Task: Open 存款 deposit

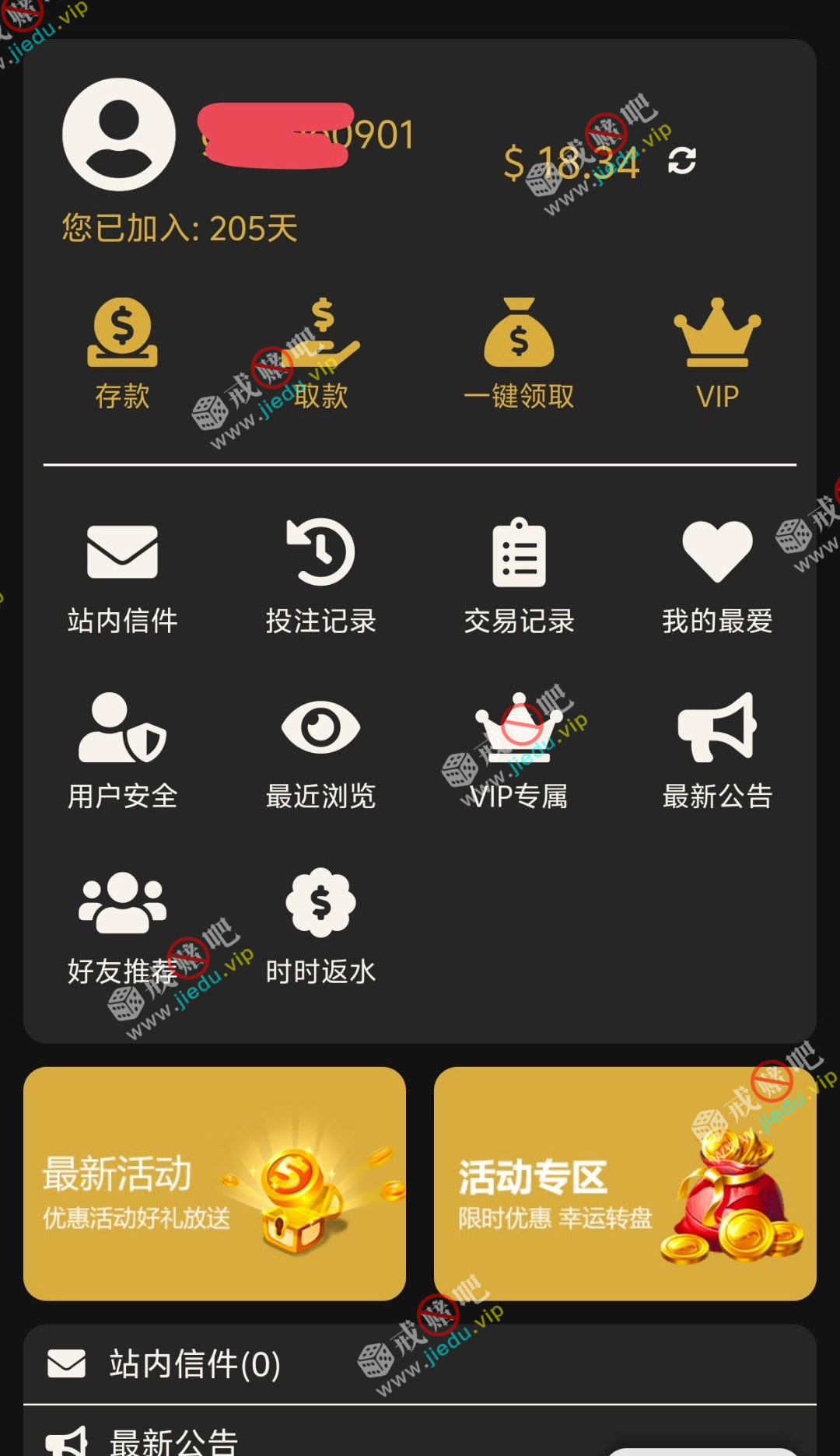Action: point(122,354)
